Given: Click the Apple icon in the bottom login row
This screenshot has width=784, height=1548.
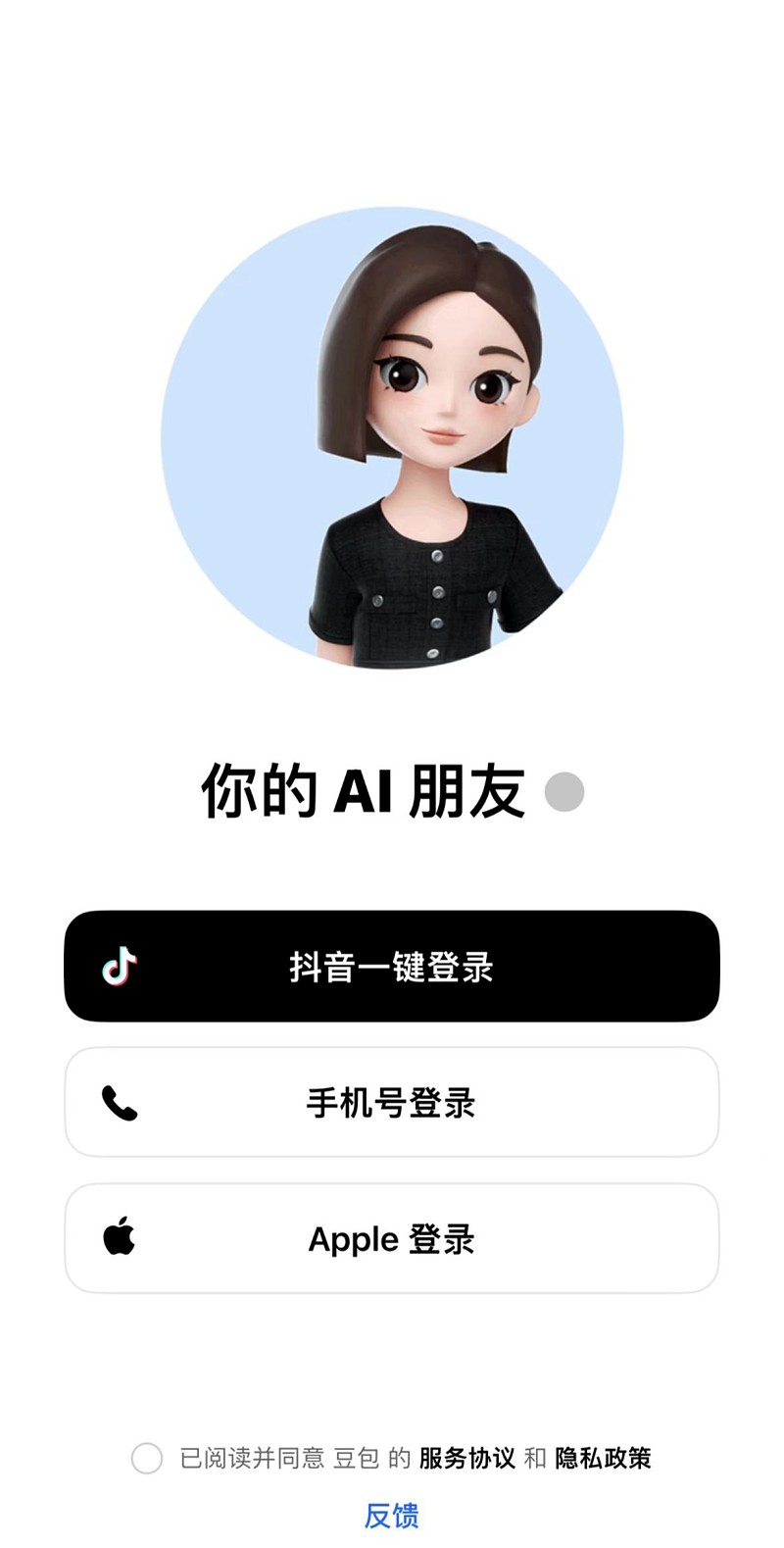Looking at the screenshot, I should (118, 1237).
